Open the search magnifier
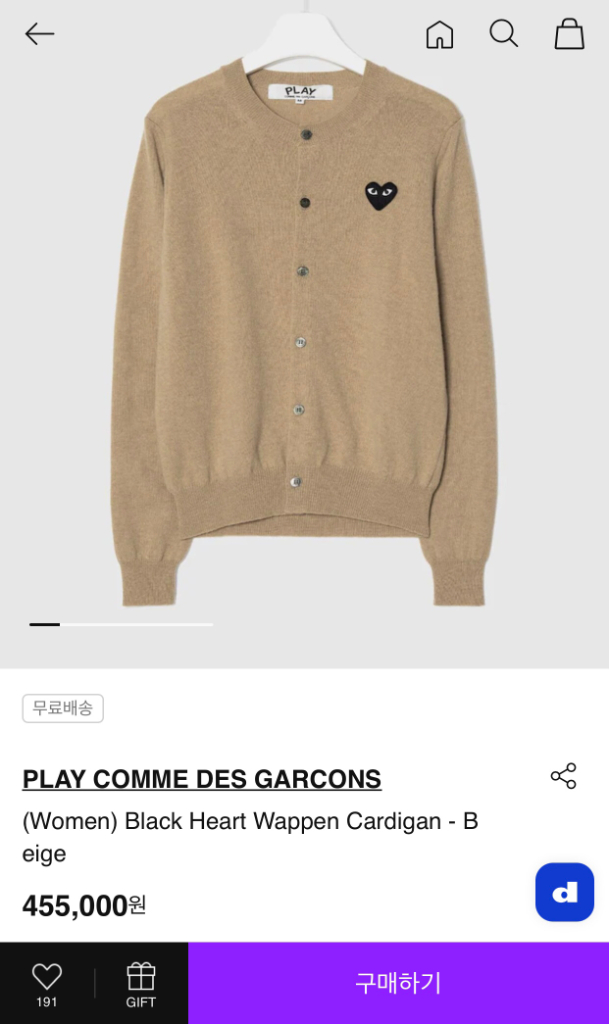Screen dimensions: 609x1024 click(503, 33)
